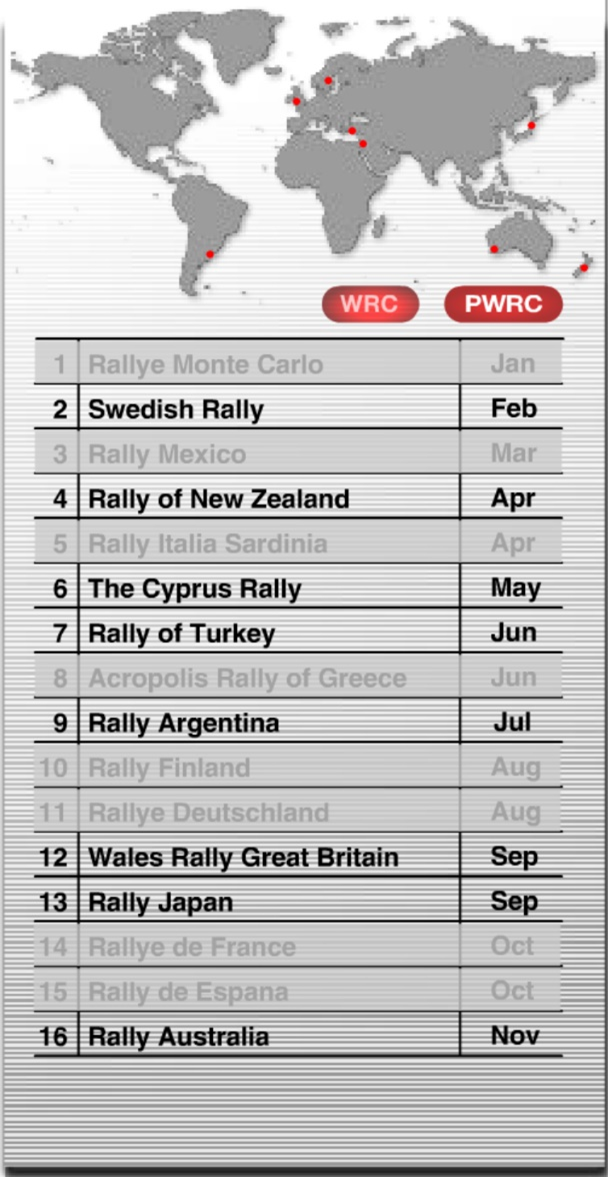
Task: Open Wales Rally Great Britain entry
Action: click(x=298, y=856)
